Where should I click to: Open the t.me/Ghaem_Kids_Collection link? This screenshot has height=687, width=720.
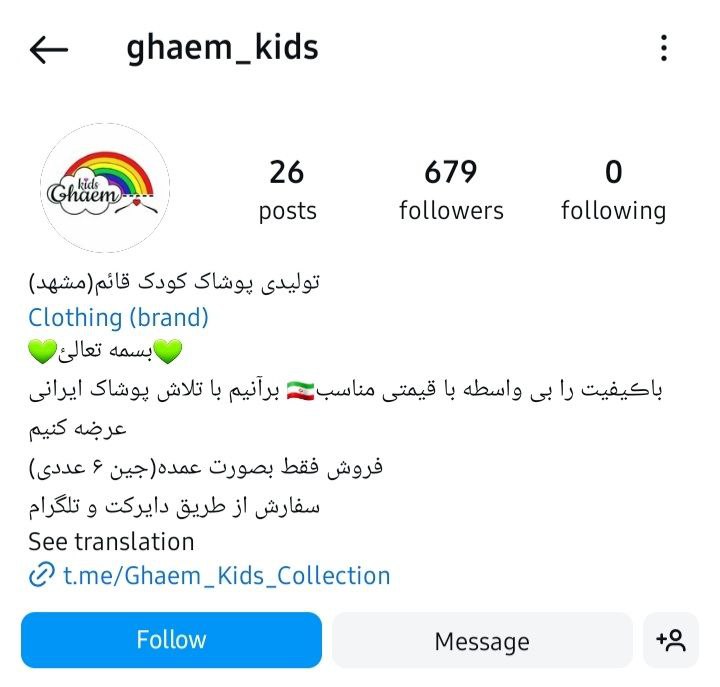[x=226, y=576]
